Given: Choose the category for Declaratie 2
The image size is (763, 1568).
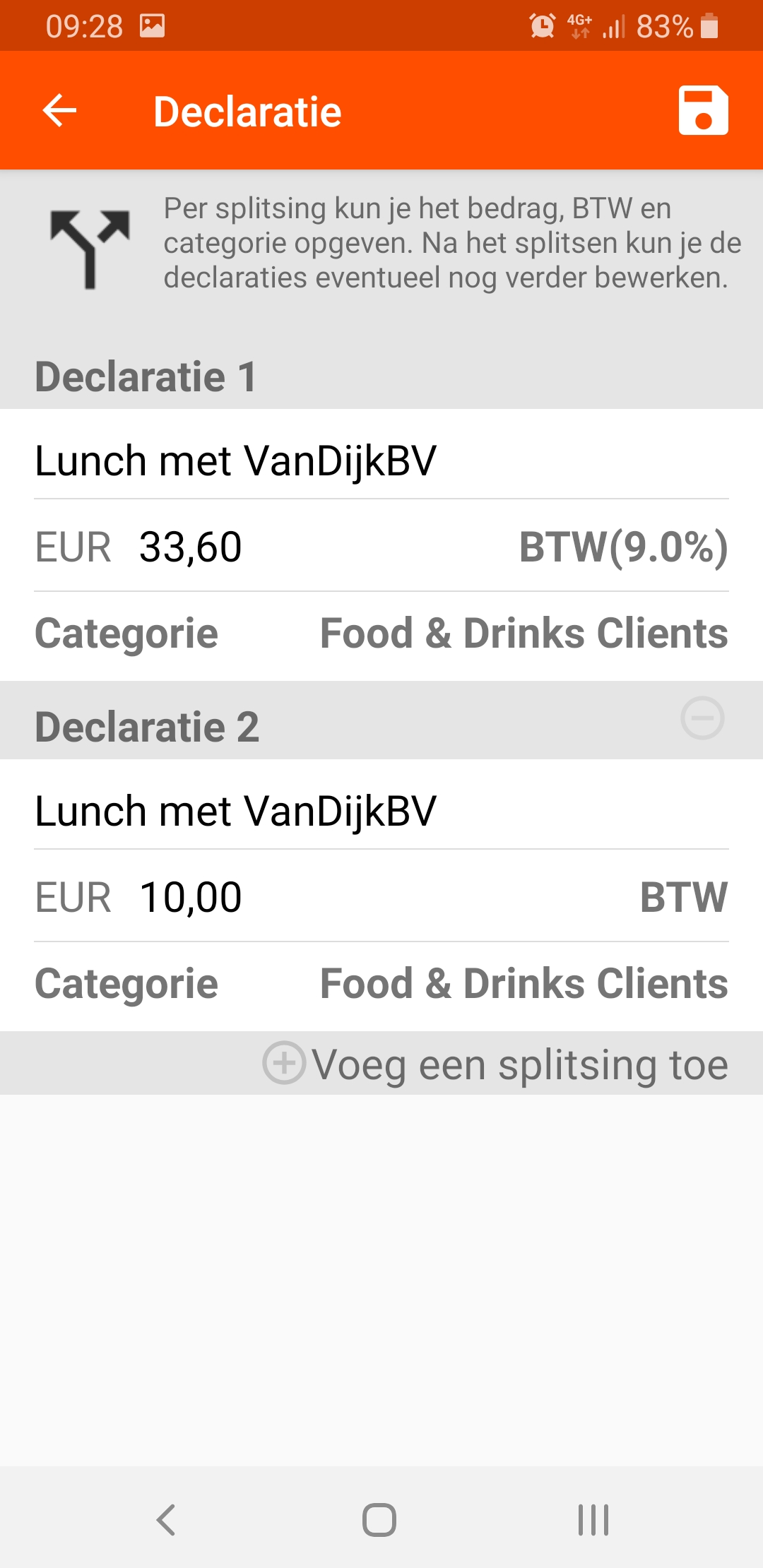Looking at the screenshot, I should (x=381, y=984).
